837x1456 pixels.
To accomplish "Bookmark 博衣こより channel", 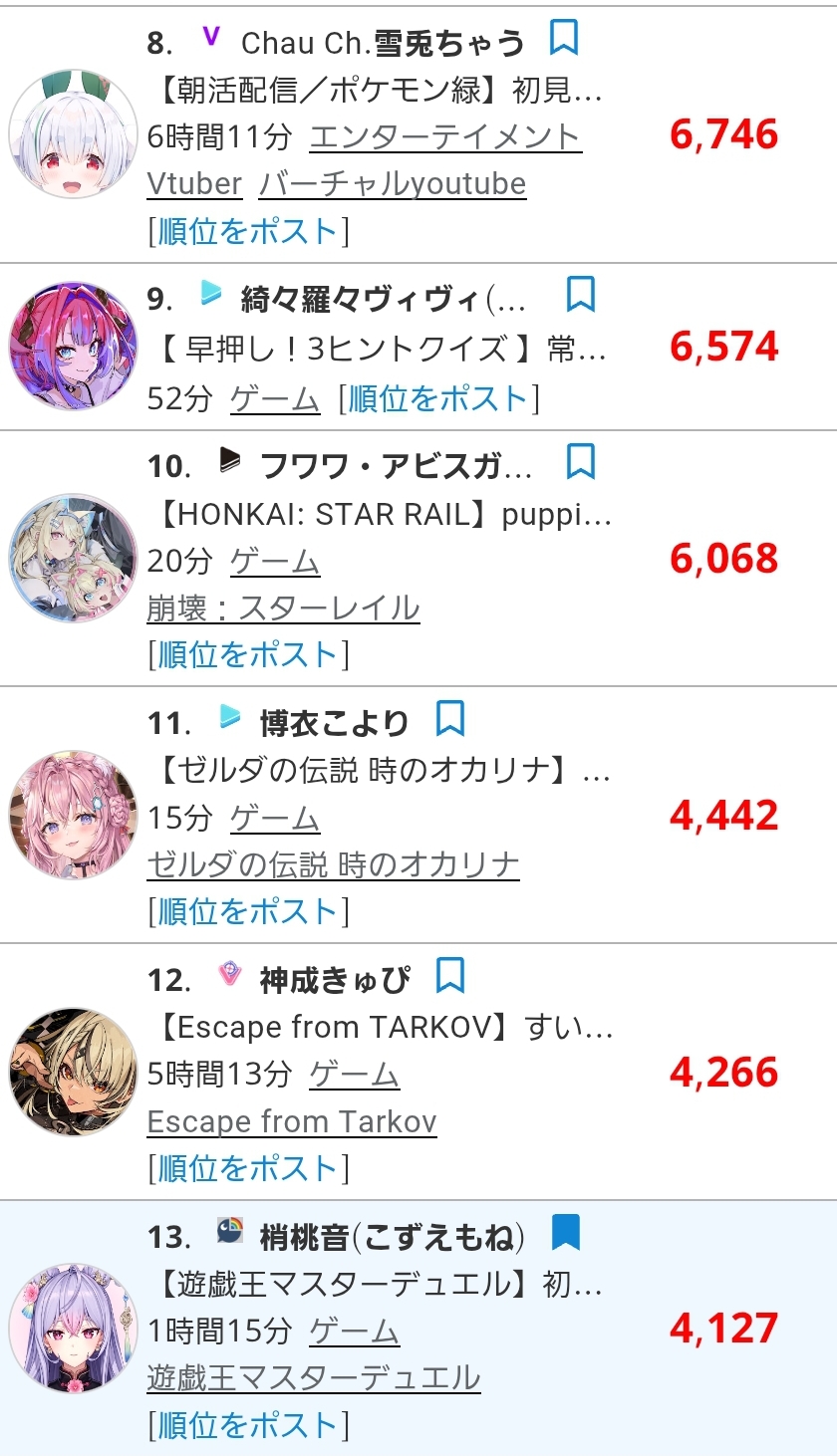I will coord(450,719).
